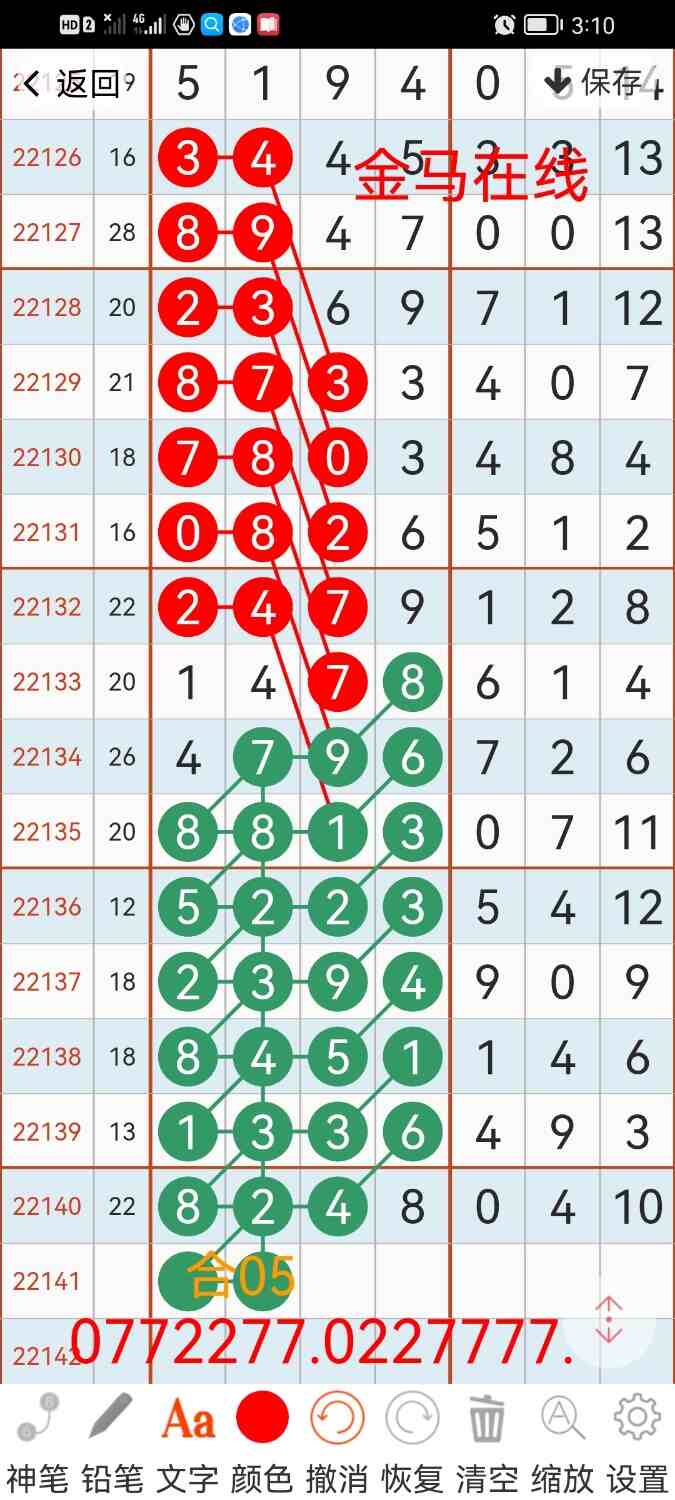The width and height of the screenshot is (675, 1500).
Task: Open 设置 settings
Action: tap(637, 1440)
